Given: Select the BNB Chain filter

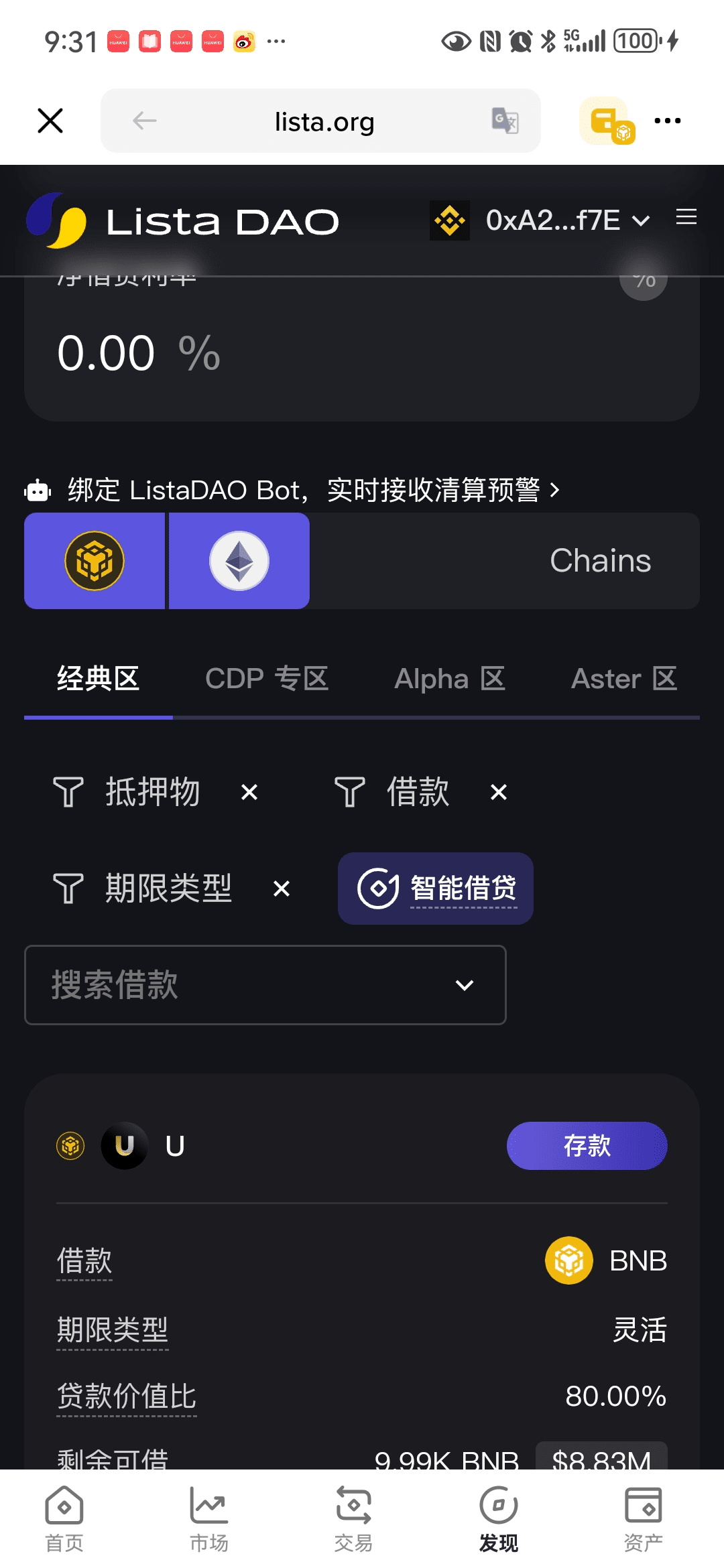Looking at the screenshot, I should point(95,561).
